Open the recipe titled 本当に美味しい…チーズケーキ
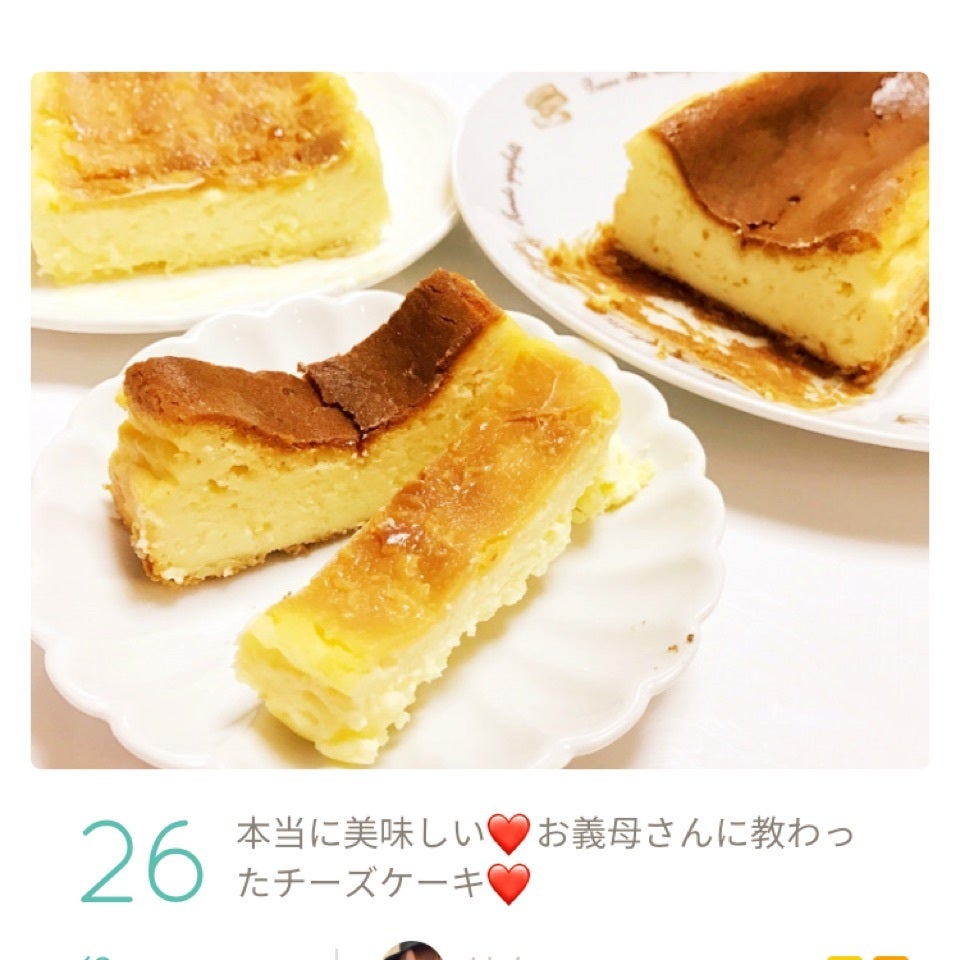The height and width of the screenshot is (960, 960). 545,858
